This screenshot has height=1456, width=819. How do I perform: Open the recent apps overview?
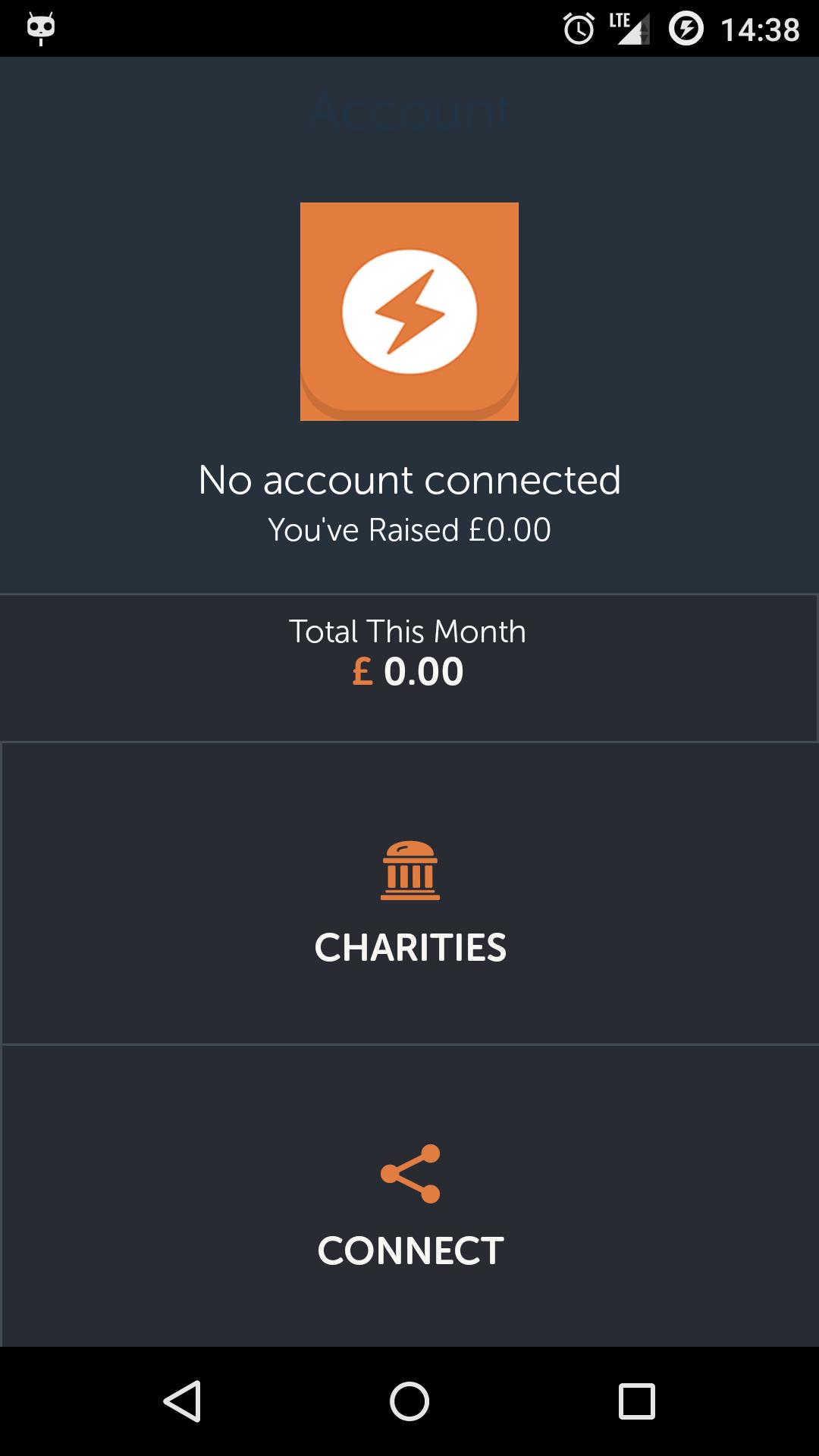(x=636, y=1401)
